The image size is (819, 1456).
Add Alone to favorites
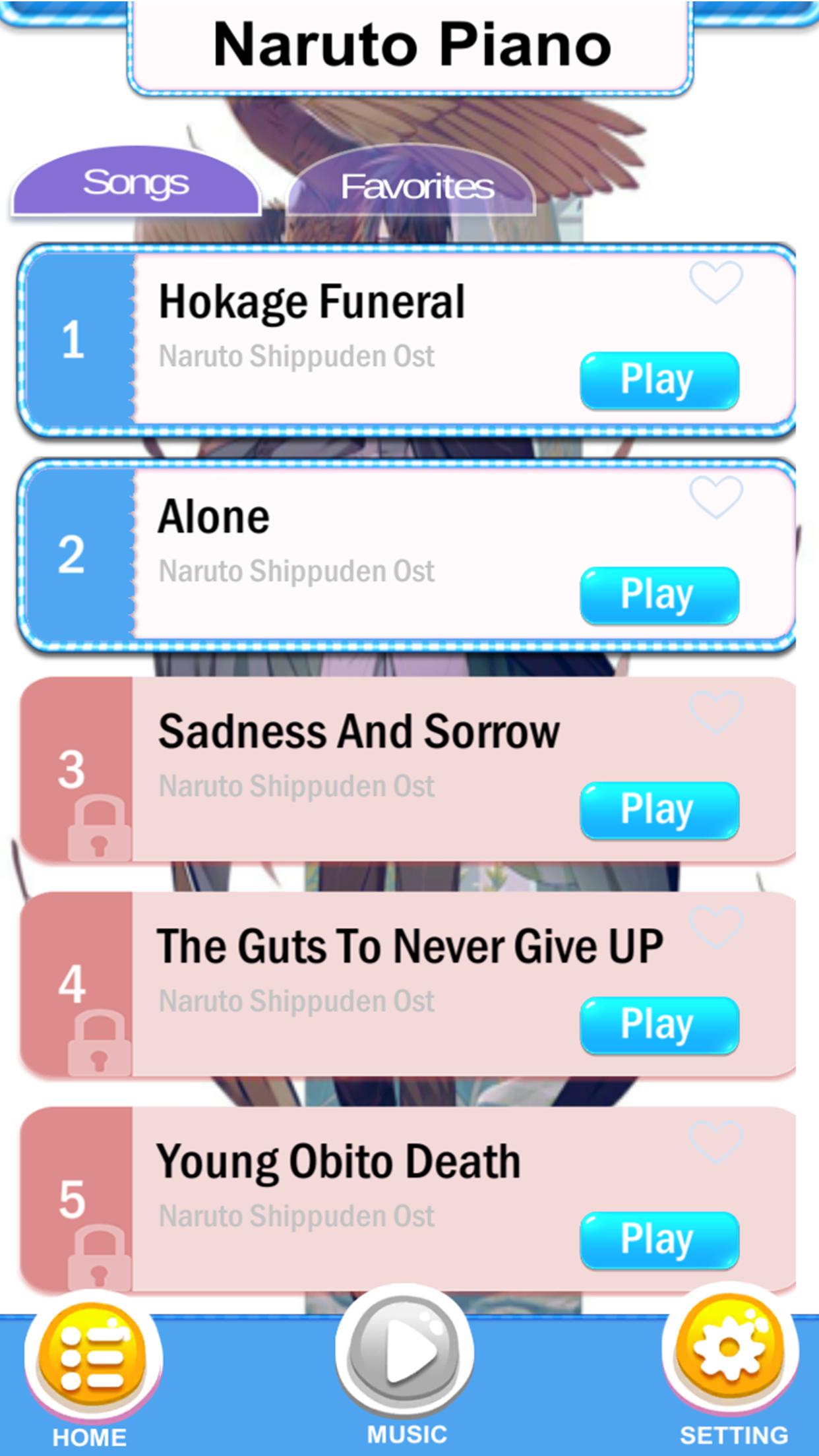715,497
